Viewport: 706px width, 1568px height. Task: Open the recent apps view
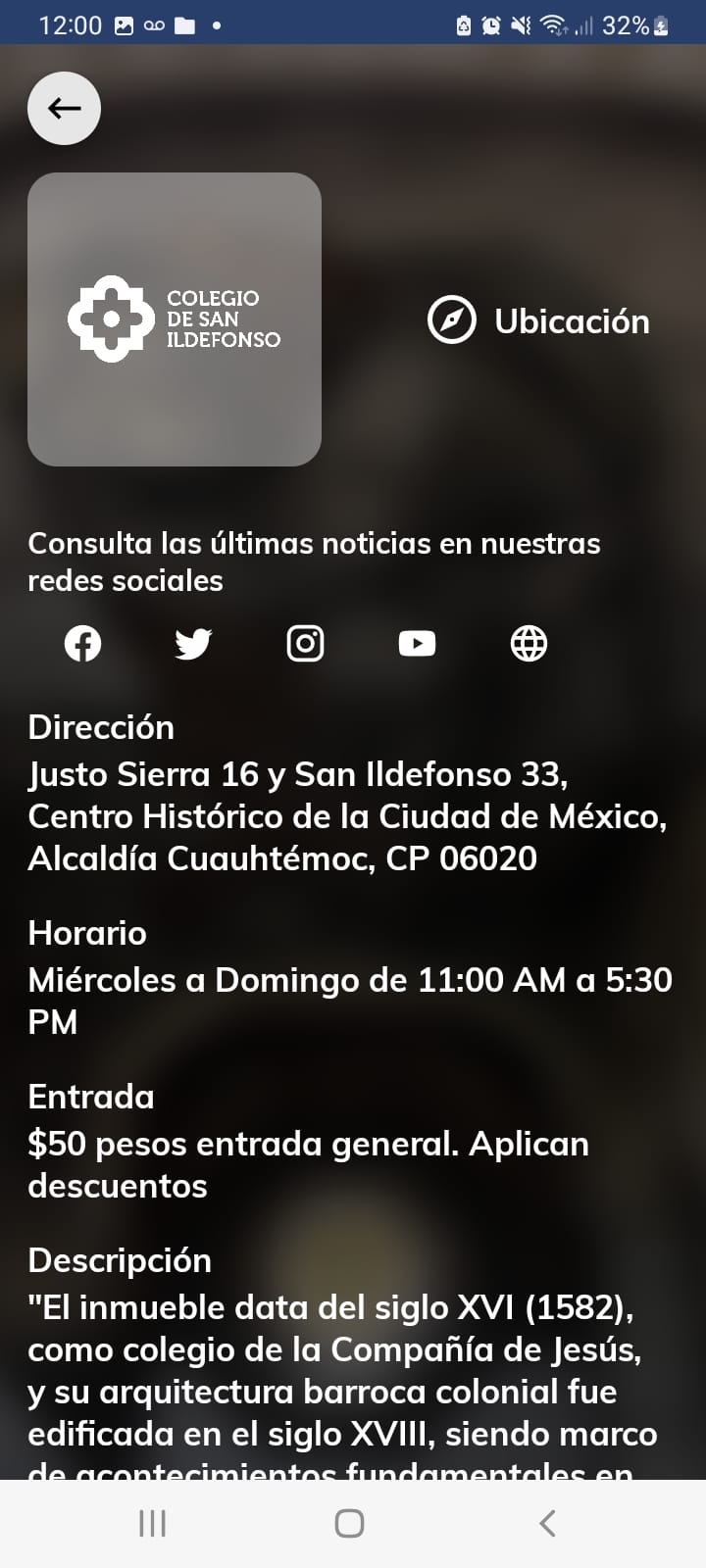click(152, 1523)
